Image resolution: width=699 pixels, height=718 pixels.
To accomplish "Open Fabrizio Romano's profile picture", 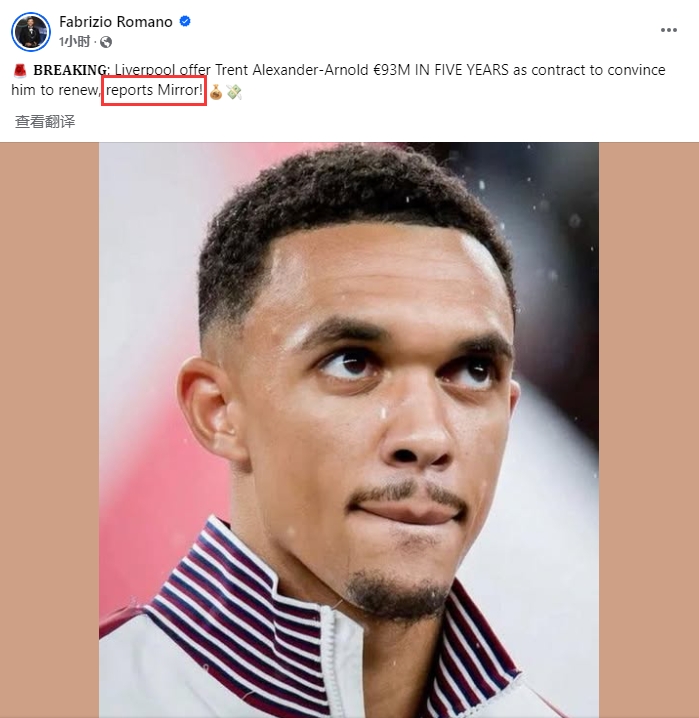I will [31, 31].
